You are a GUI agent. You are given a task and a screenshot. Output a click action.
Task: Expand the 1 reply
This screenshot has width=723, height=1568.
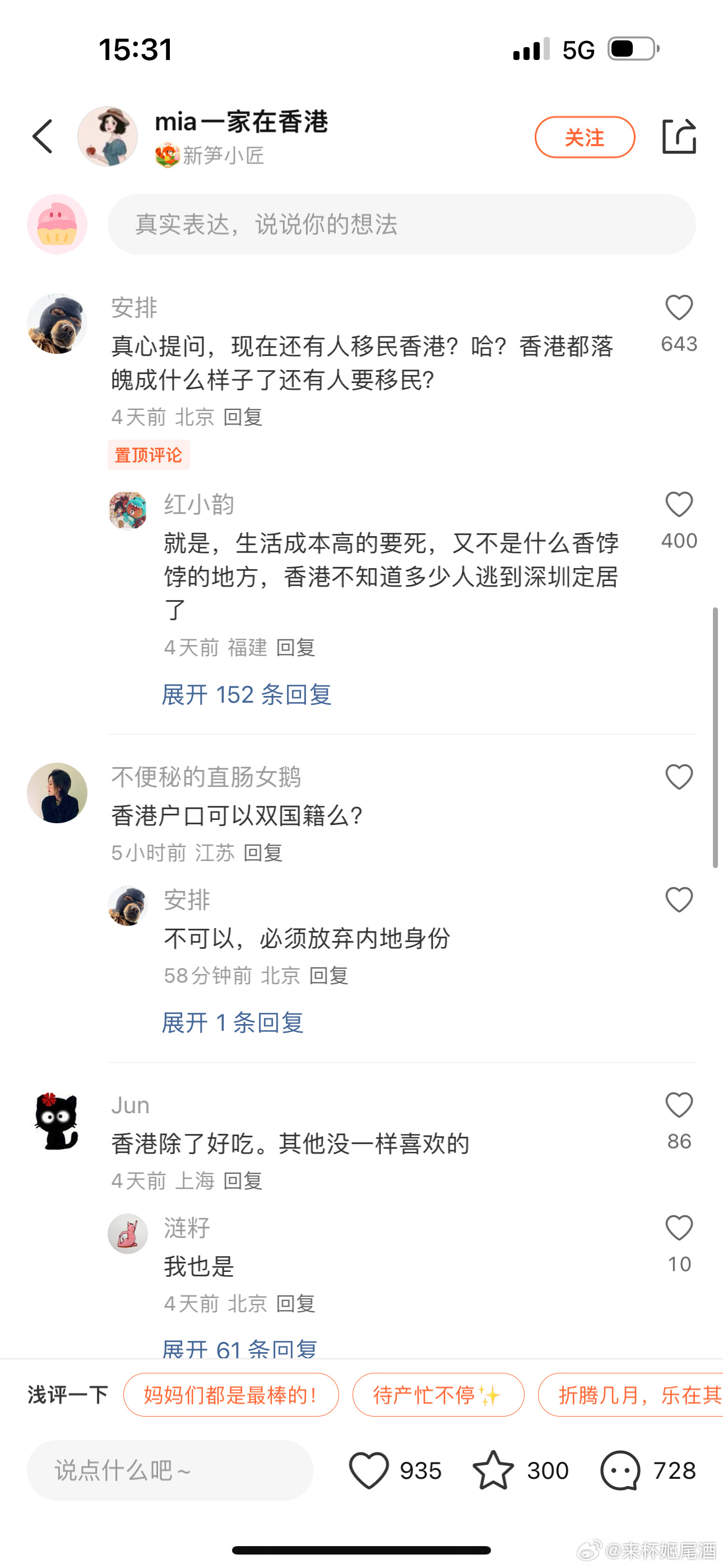click(x=233, y=1022)
